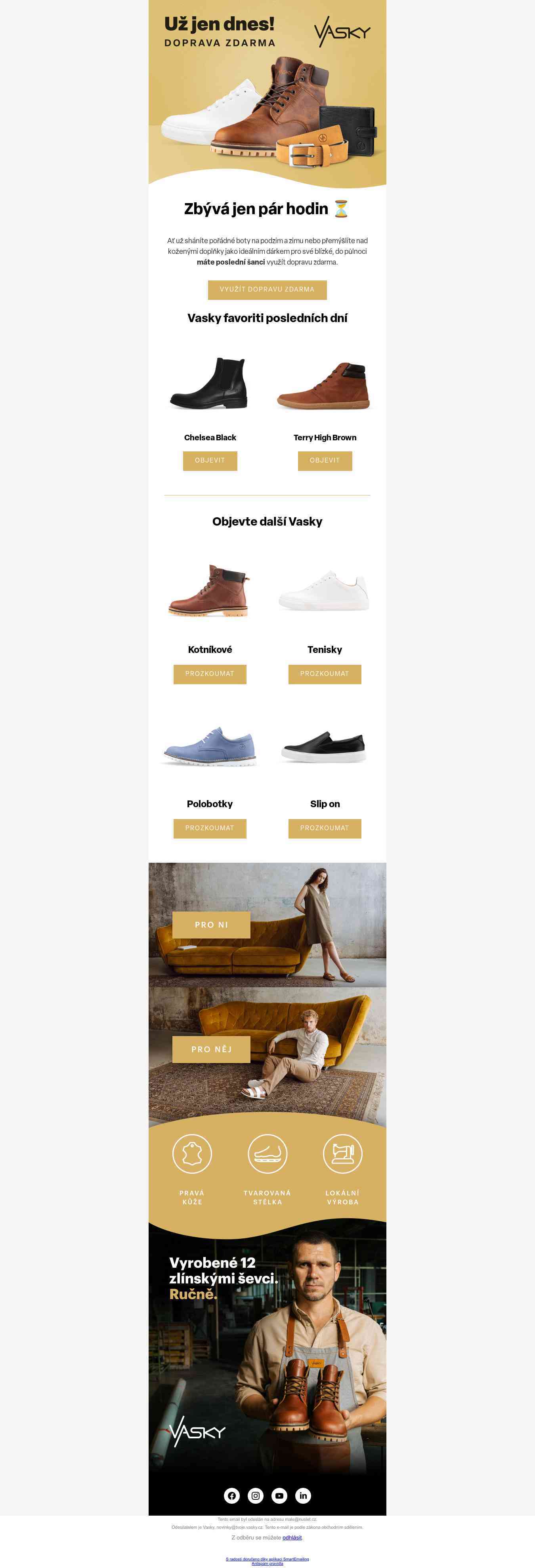Discover Terry High Brown with Objevit
This screenshot has width=535, height=1568.
[325, 461]
